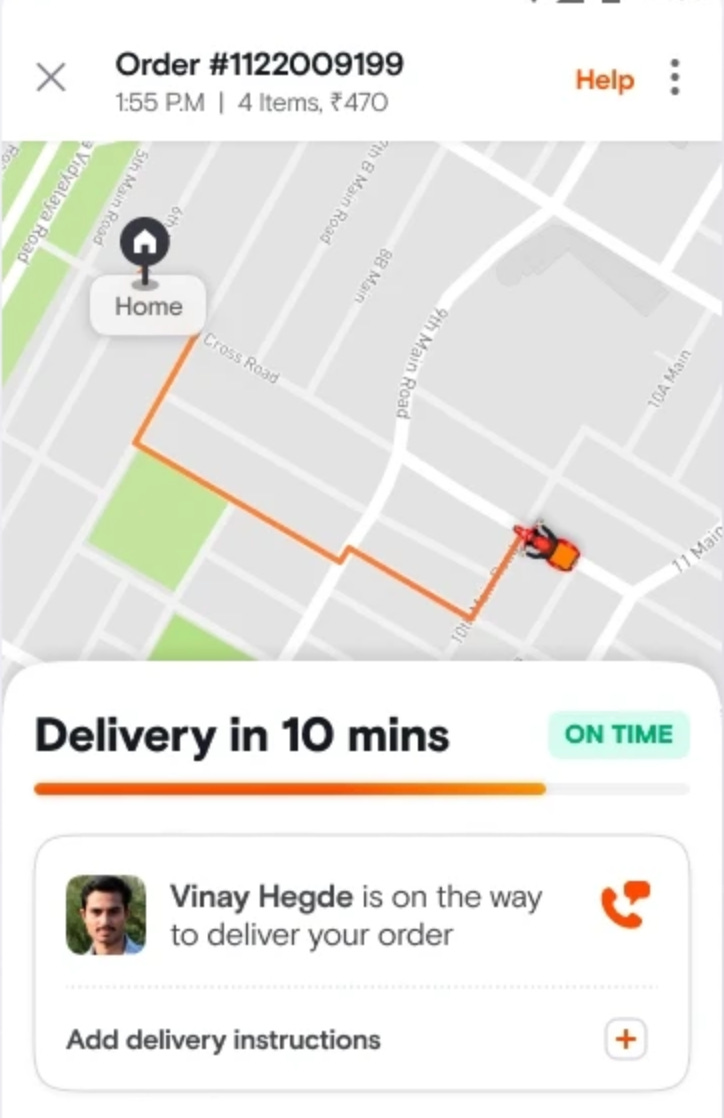Tap the plus to add delivery instructions
724x1118 pixels.
point(625,1039)
